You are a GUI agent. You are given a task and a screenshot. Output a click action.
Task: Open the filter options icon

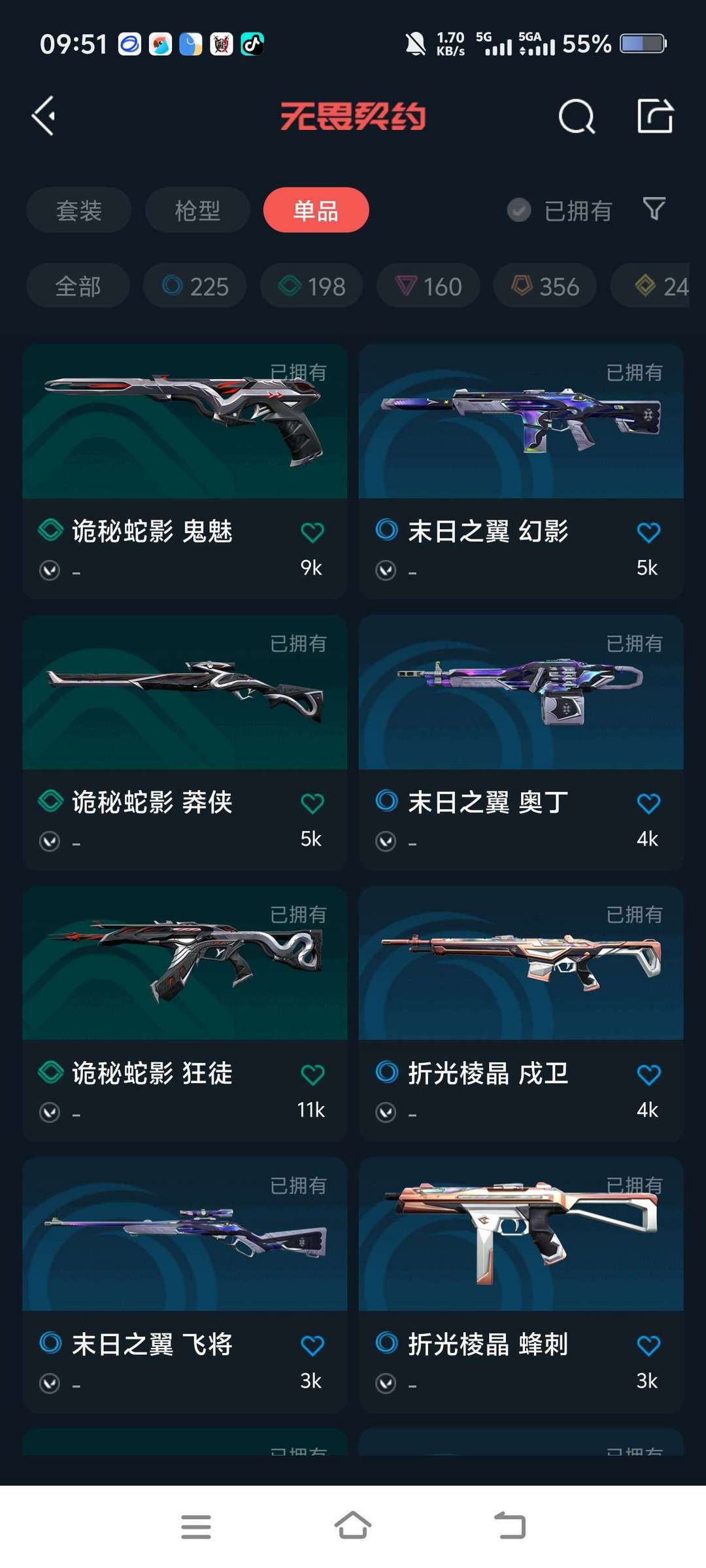click(653, 210)
